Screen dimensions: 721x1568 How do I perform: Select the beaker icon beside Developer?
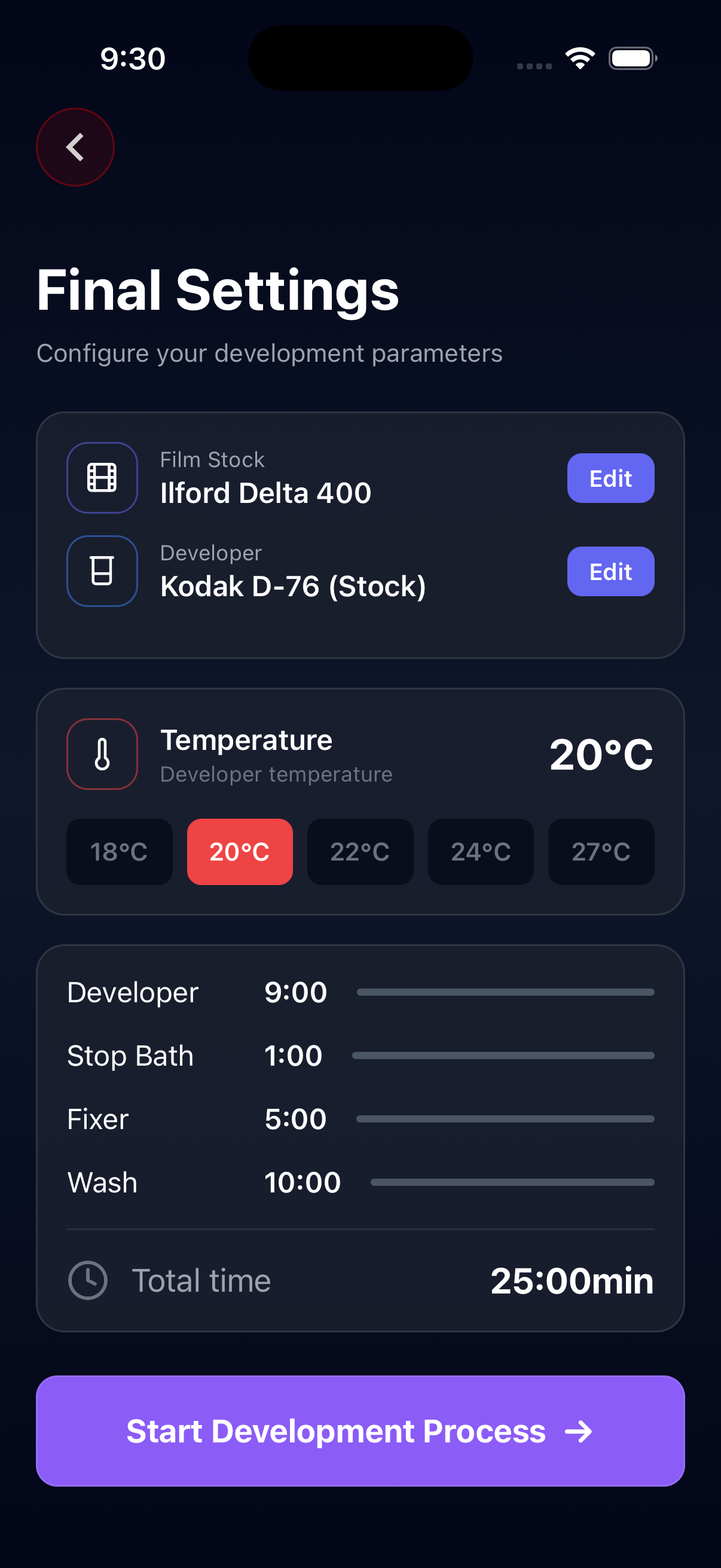tap(101, 571)
